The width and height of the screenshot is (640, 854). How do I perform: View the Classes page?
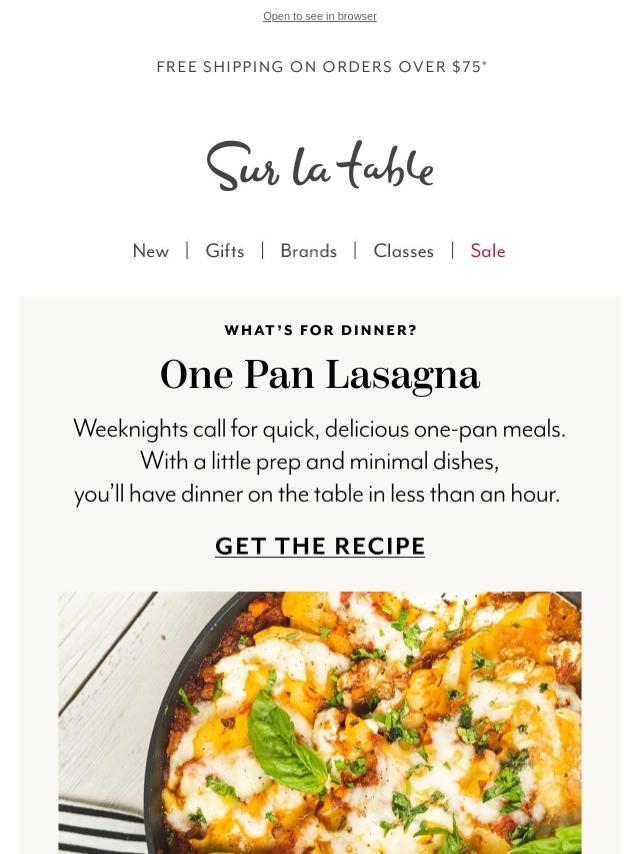click(x=404, y=251)
